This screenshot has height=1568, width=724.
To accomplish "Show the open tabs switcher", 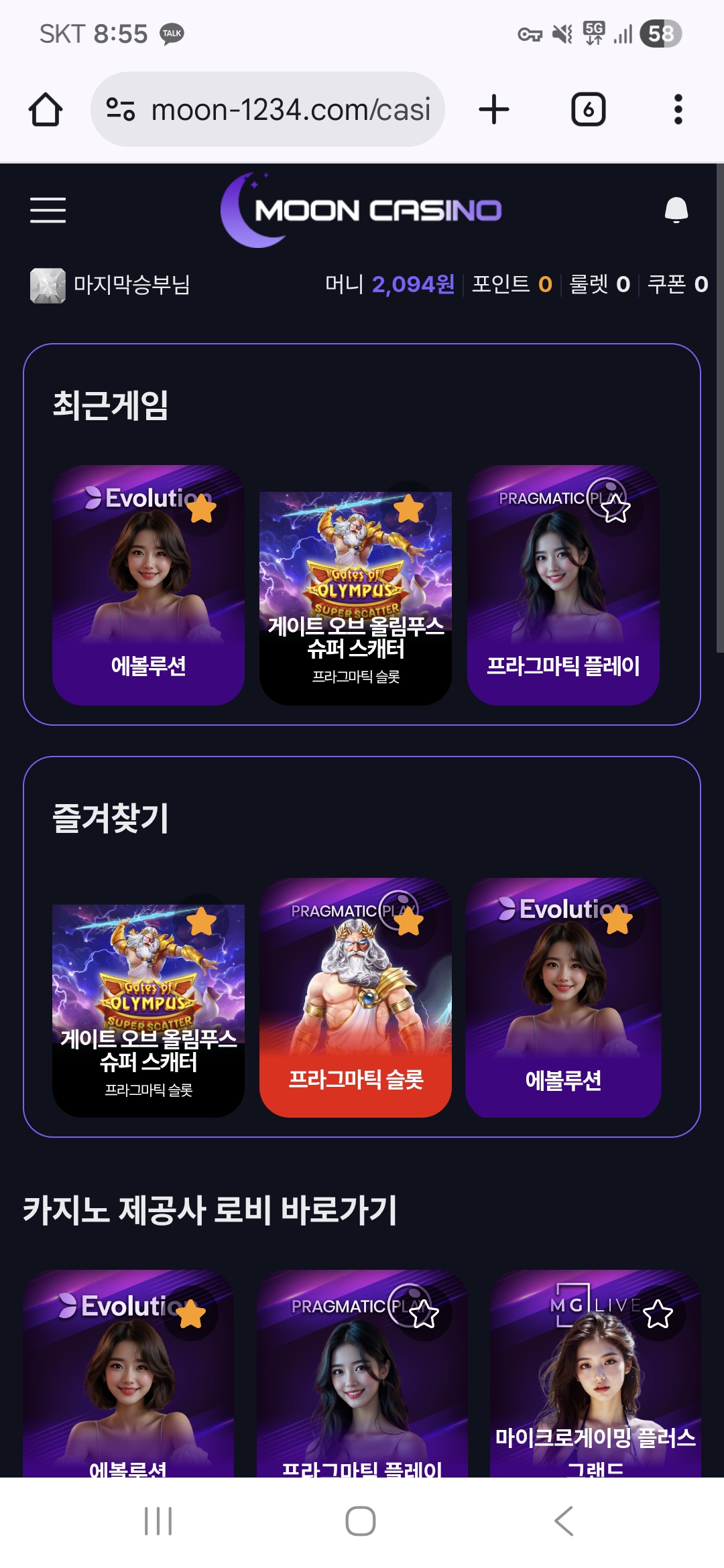I will pyautogui.click(x=588, y=109).
